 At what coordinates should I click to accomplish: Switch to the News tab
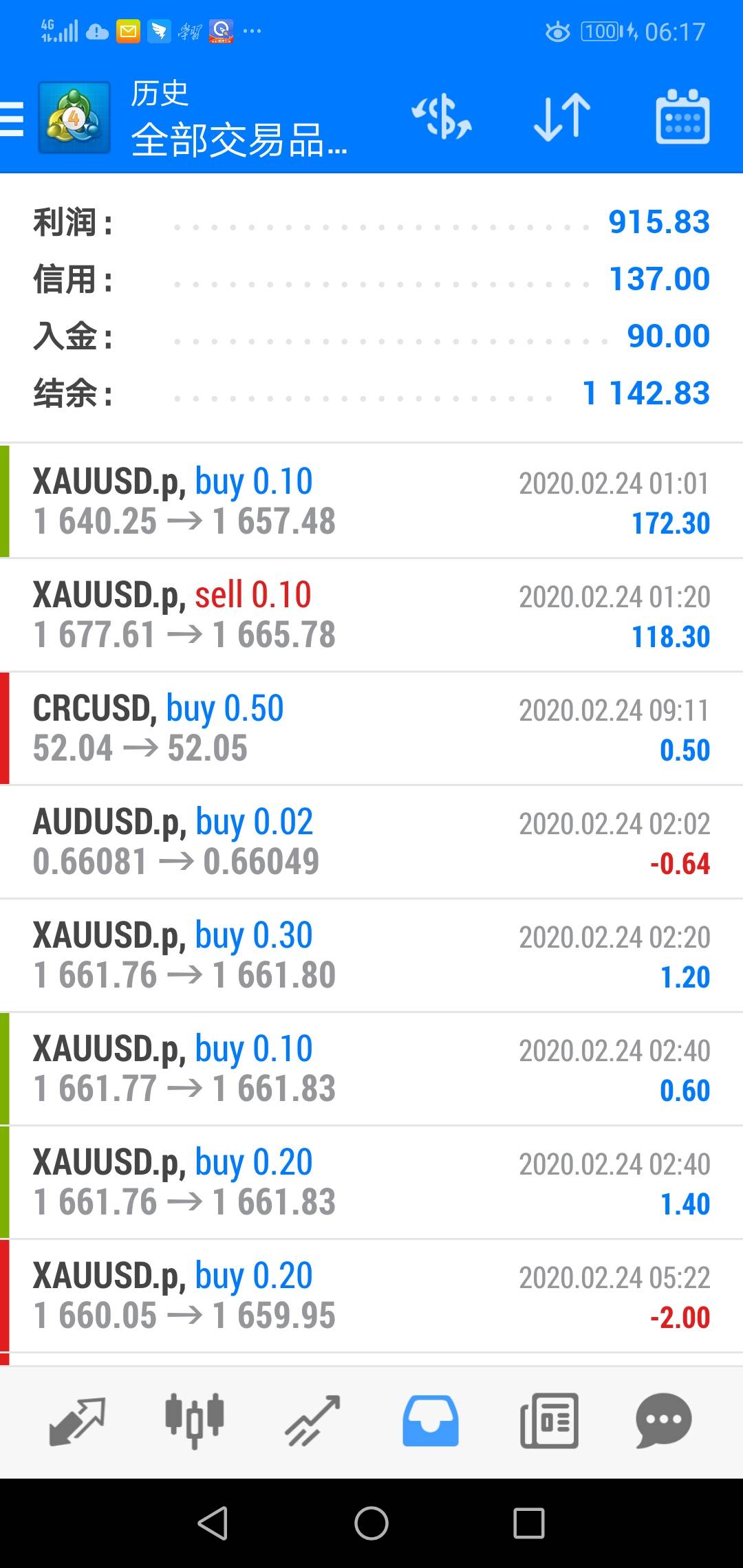pyautogui.click(x=549, y=1421)
